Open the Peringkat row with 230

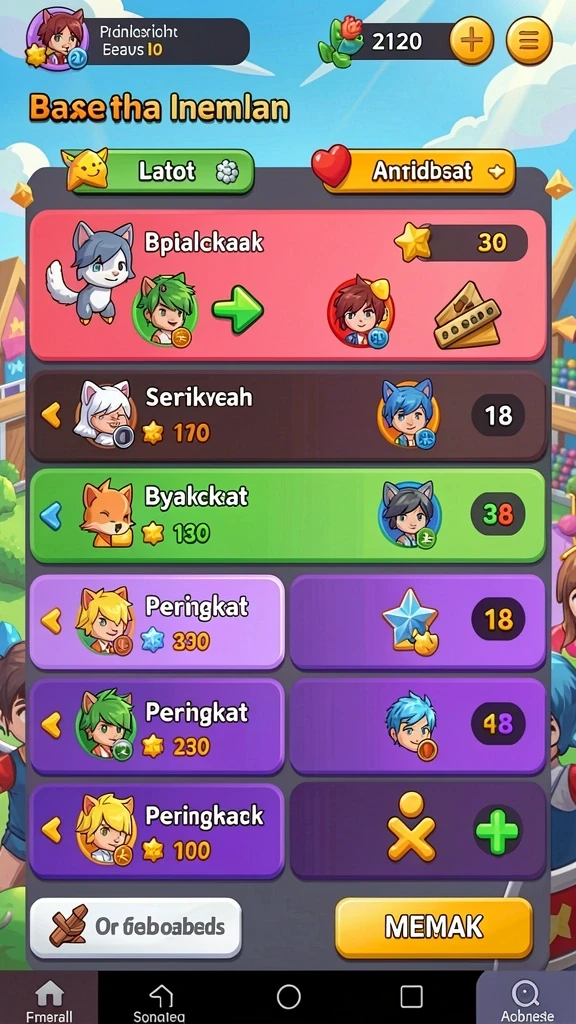click(157, 726)
